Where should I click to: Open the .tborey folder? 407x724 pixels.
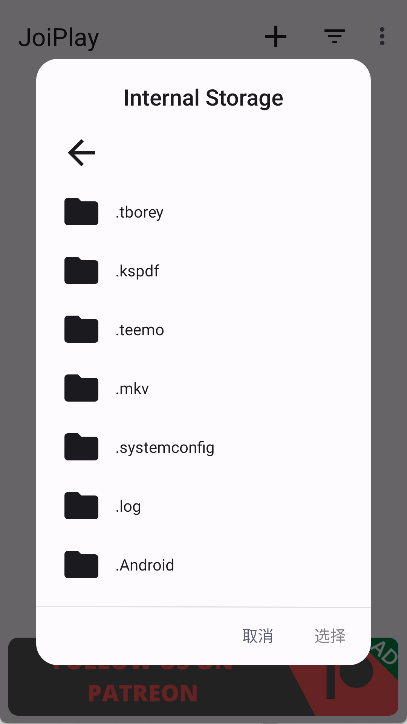(203, 212)
